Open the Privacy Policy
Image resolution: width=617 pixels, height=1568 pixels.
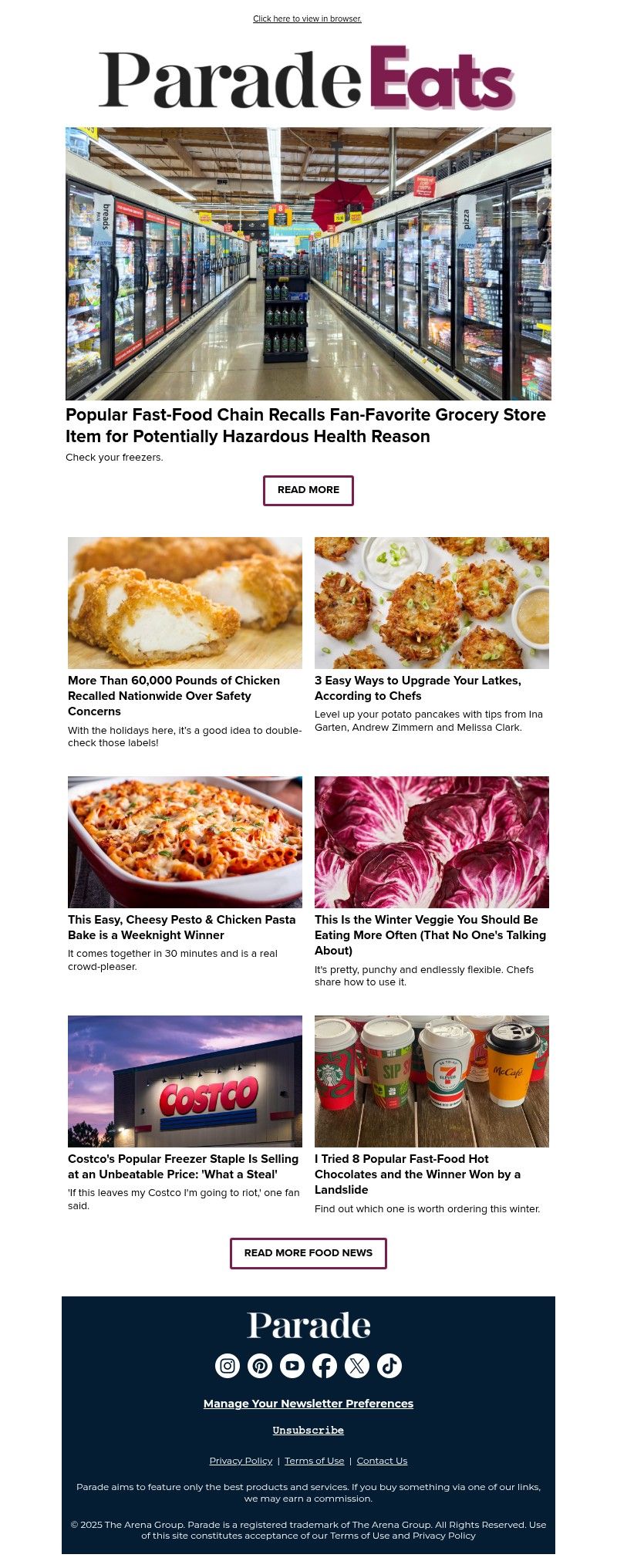[x=241, y=1460]
